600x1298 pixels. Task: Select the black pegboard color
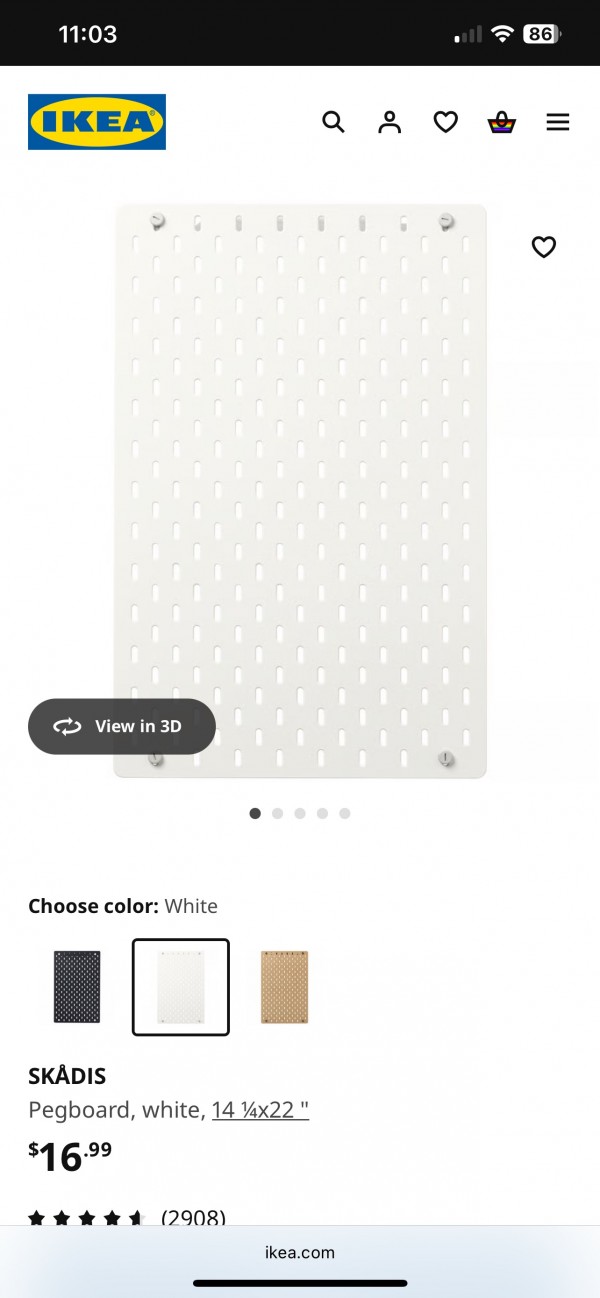77,987
